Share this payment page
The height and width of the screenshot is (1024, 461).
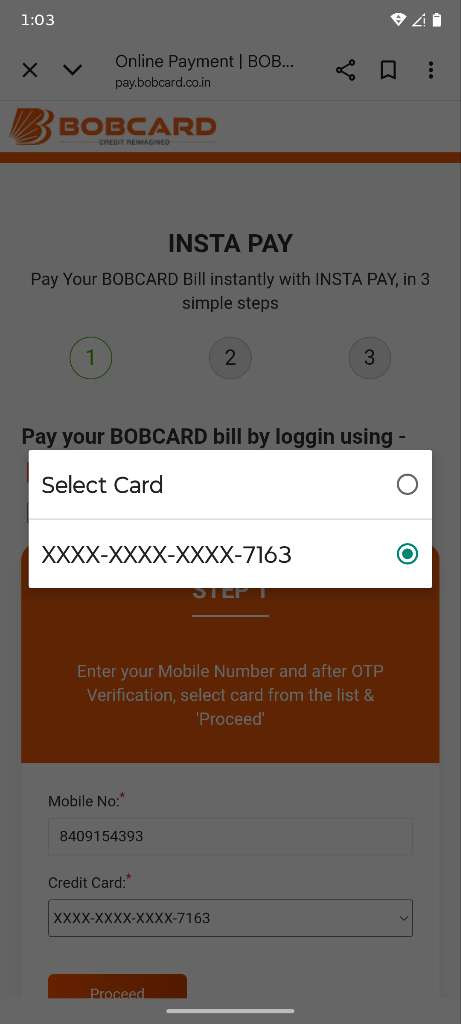coord(345,70)
